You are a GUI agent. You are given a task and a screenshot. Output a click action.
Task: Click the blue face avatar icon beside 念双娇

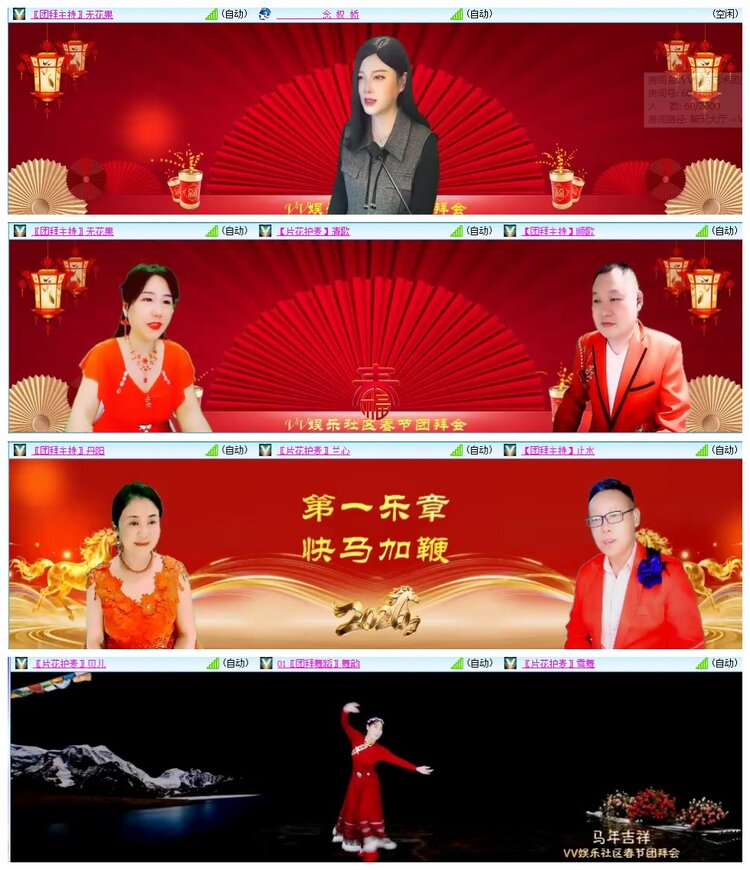tap(262, 12)
